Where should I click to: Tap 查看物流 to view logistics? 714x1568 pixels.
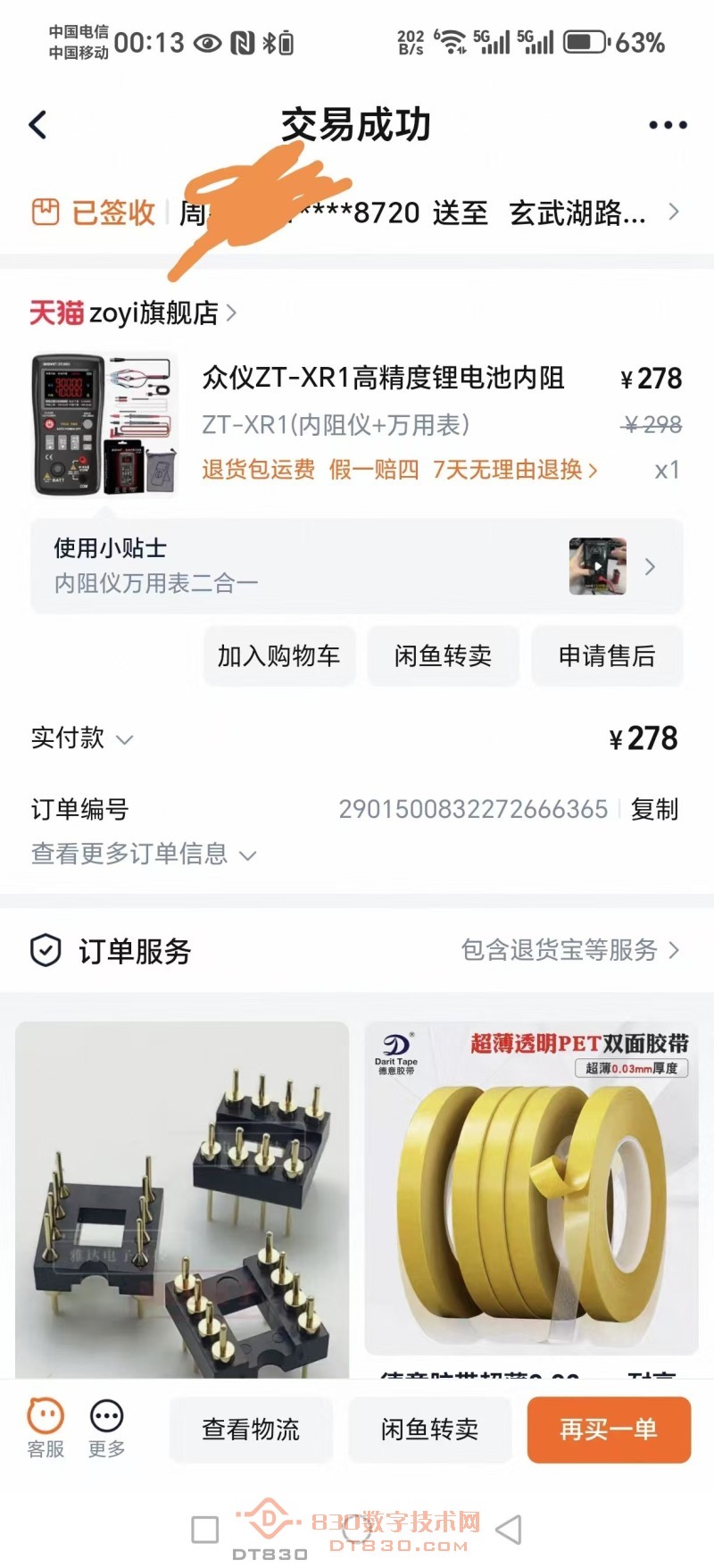coord(251,1430)
